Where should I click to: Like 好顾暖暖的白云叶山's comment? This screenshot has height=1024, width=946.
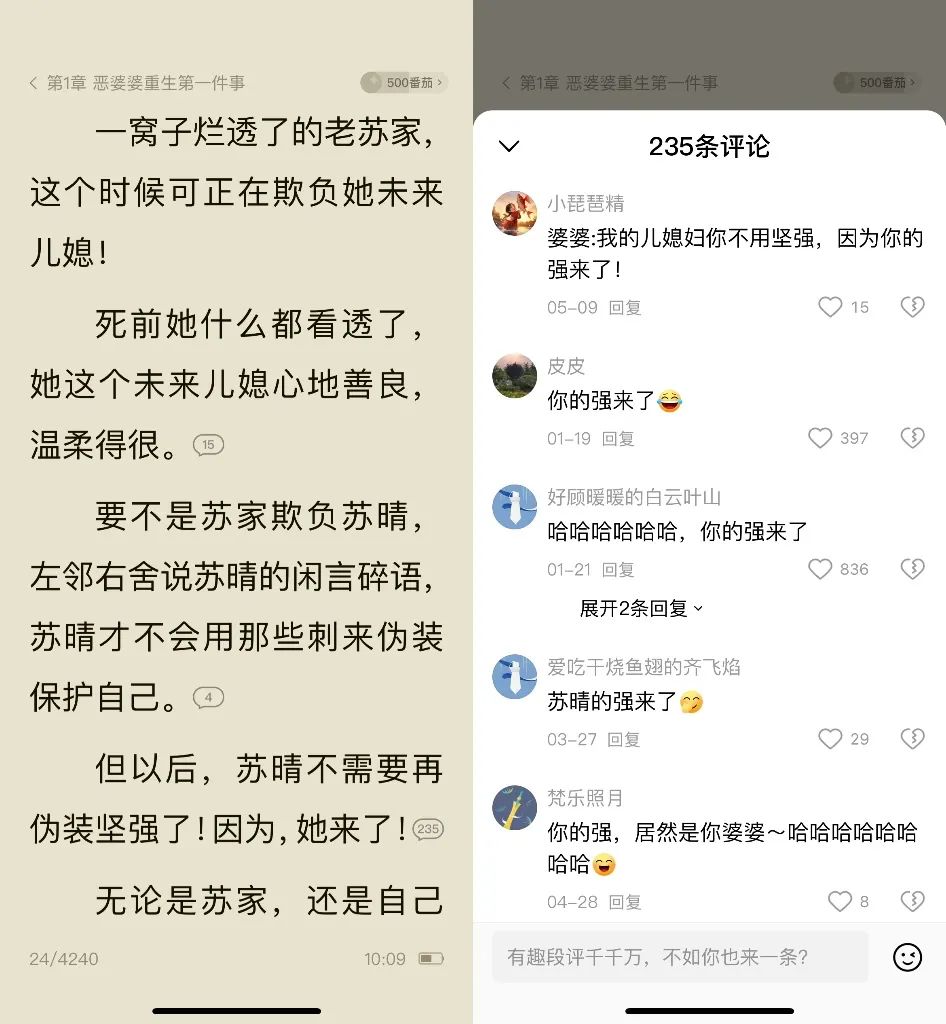click(x=821, y=569)
